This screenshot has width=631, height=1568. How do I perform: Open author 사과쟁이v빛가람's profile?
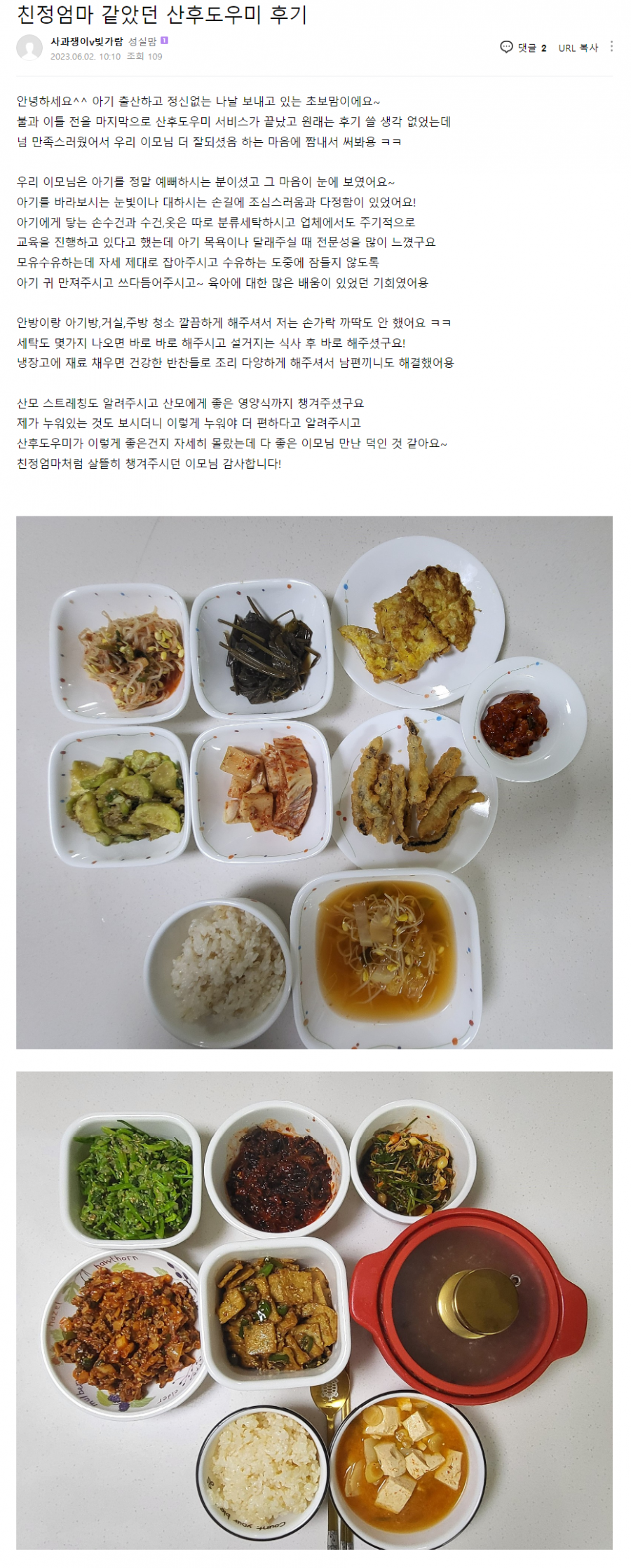click(x=86, y=41)
